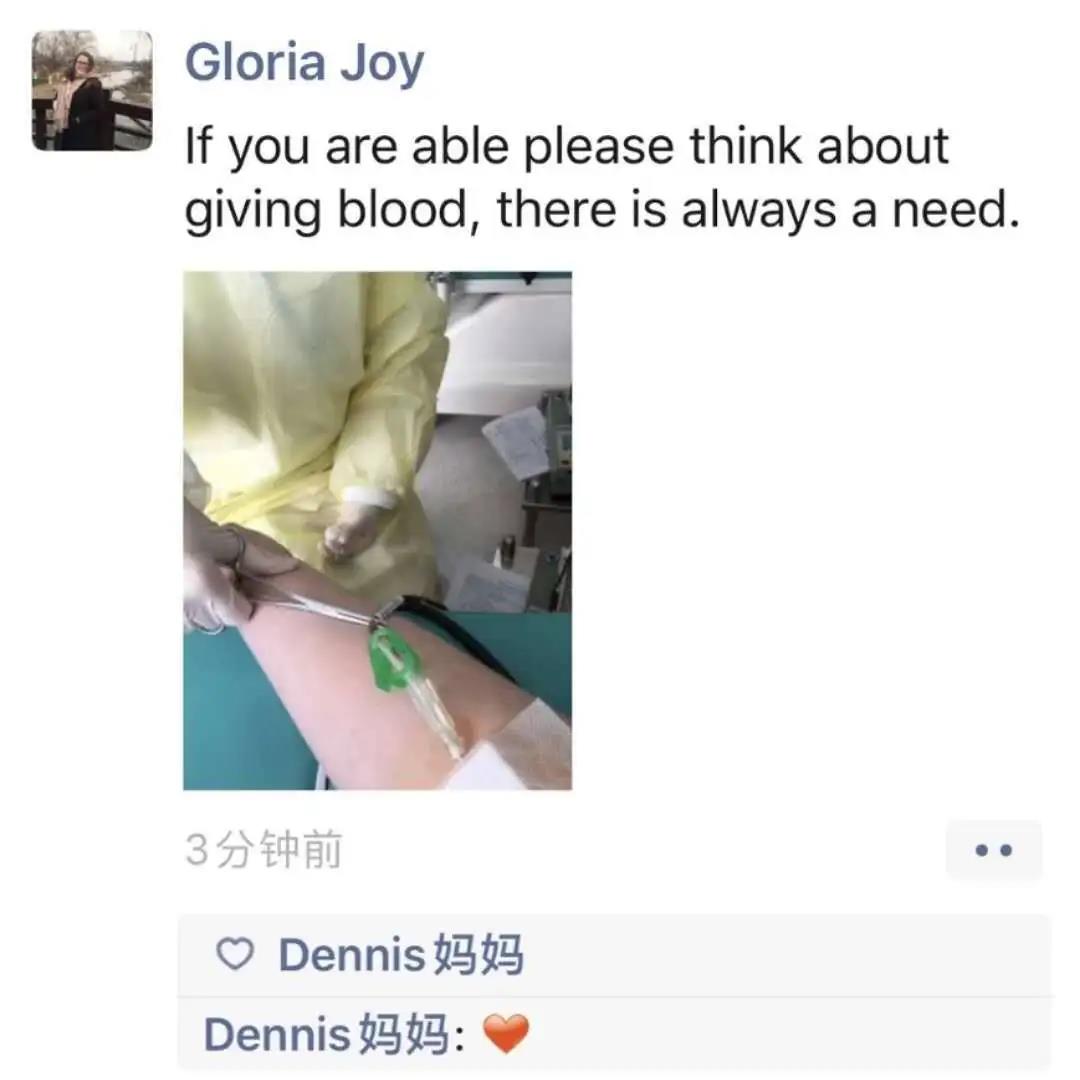
Task: Tap the Gloria Joy name link
Action: click(304, 64)
